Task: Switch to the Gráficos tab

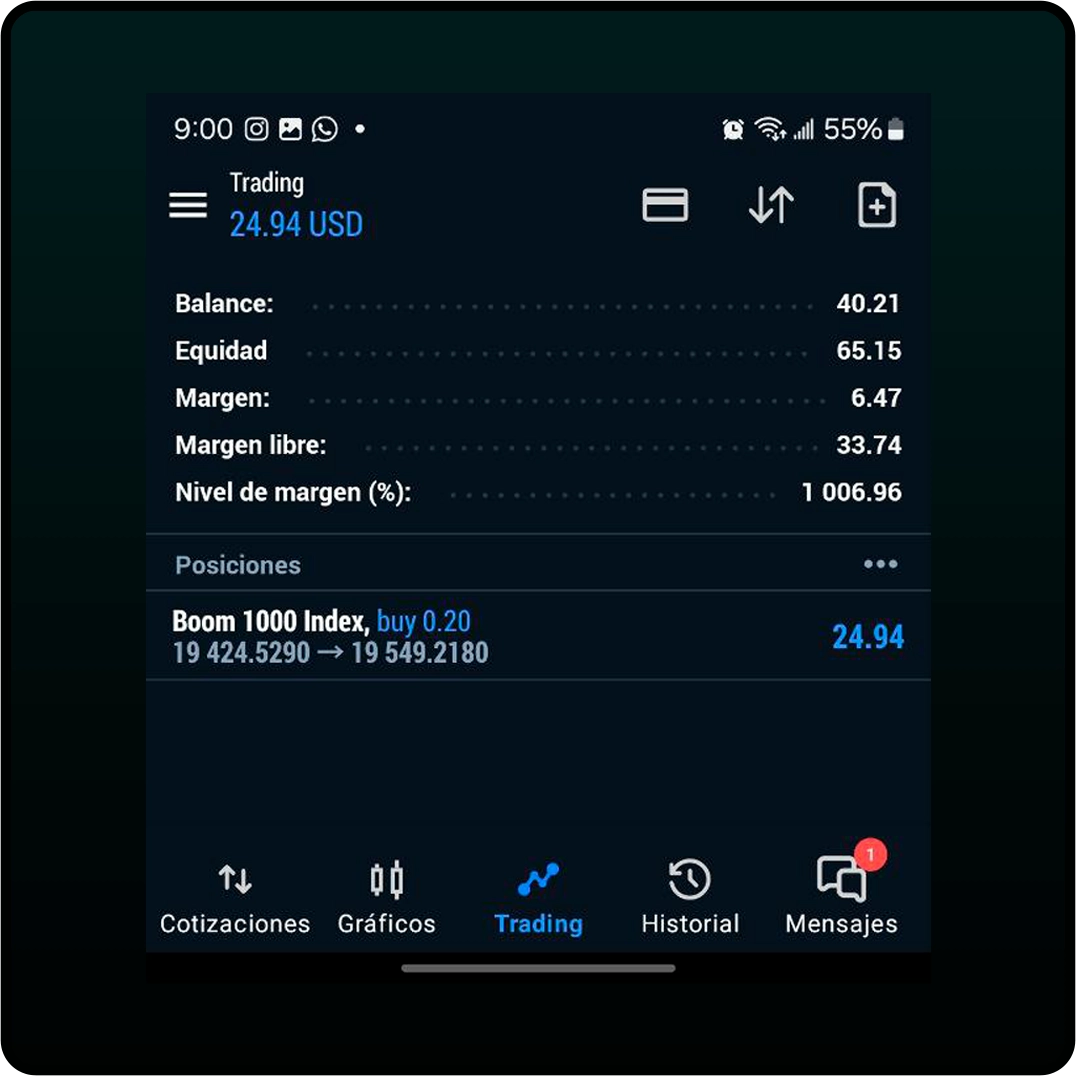Action: [x=386, y=898]
